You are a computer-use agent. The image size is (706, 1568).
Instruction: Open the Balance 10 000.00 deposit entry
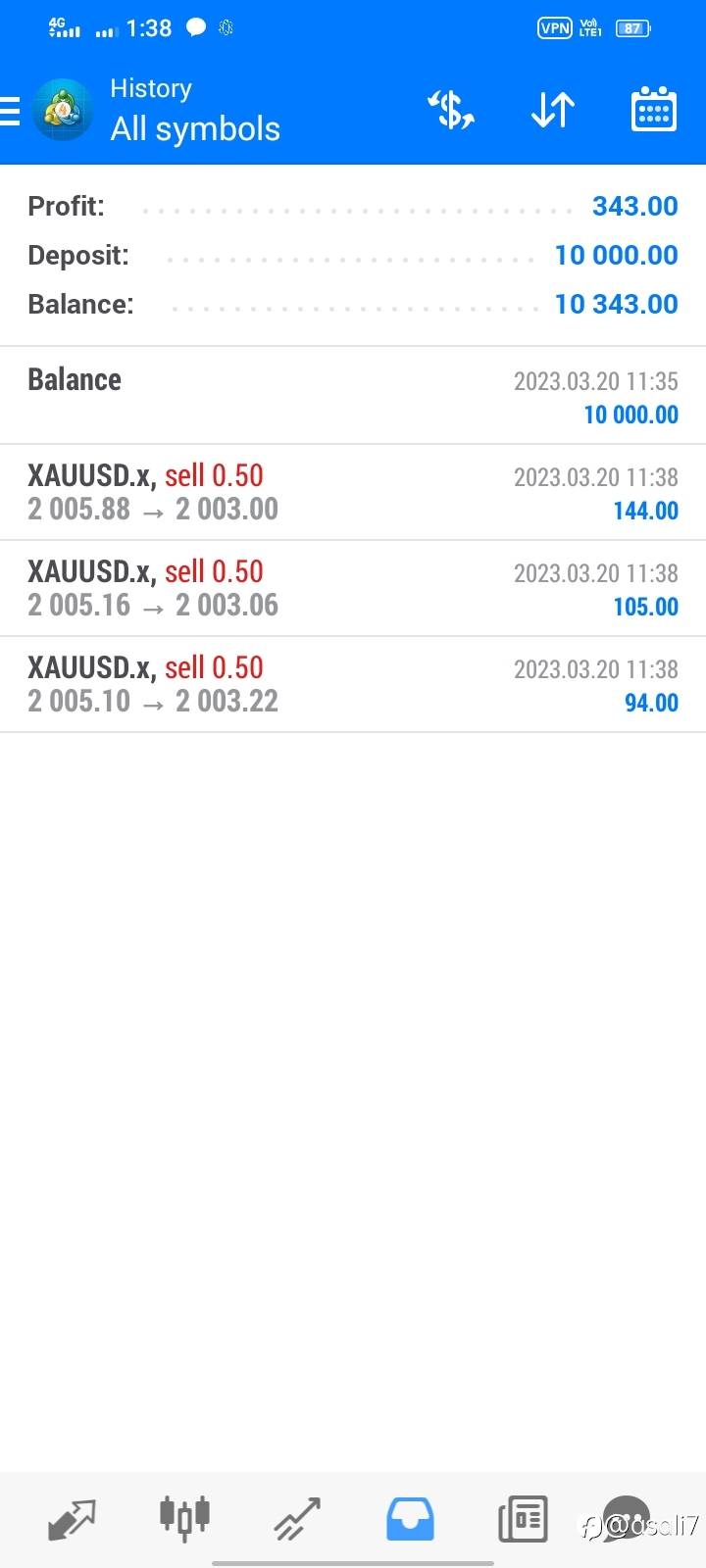click(353, 396)
